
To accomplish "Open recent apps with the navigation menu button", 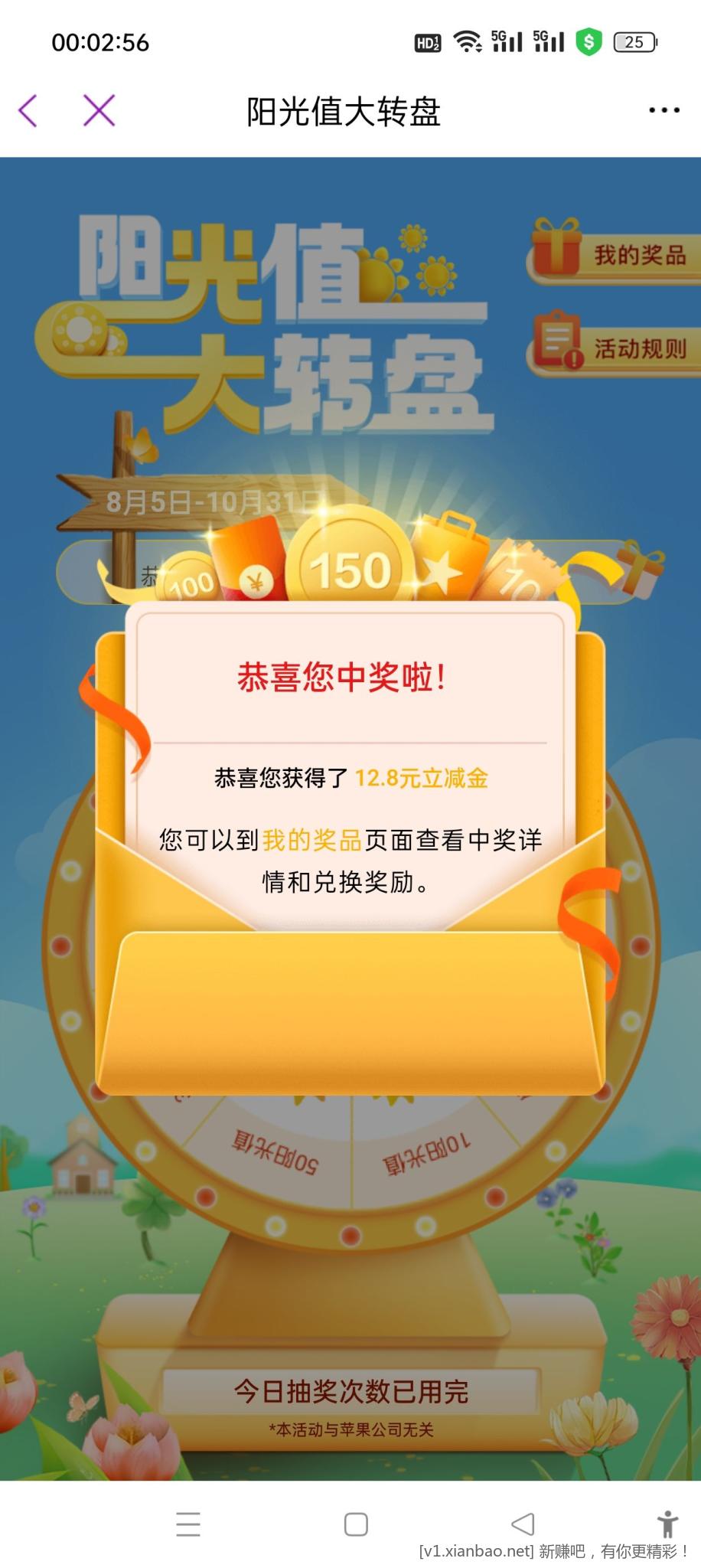I will pos(188,1524).
